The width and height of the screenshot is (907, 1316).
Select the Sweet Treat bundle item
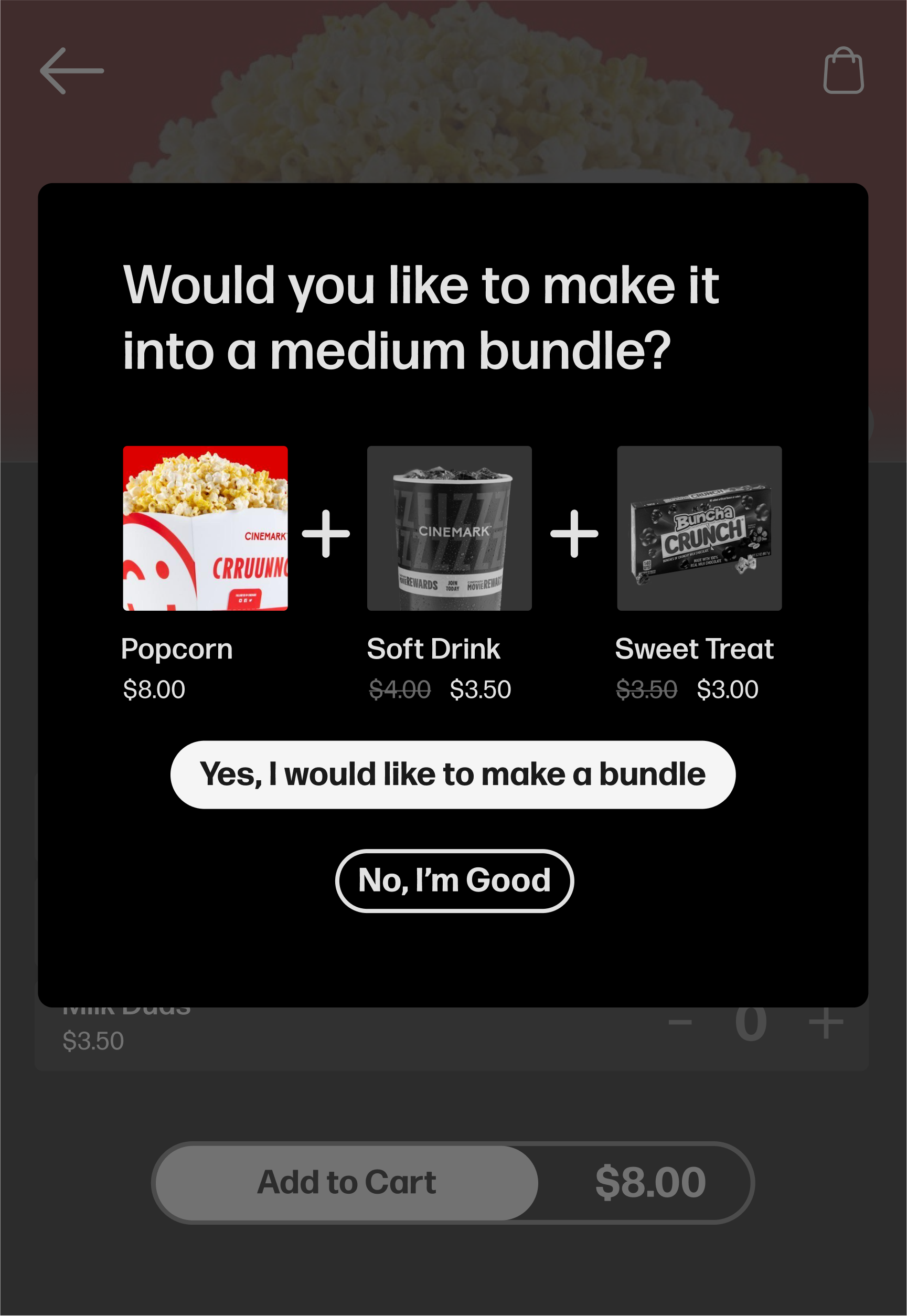699,528
